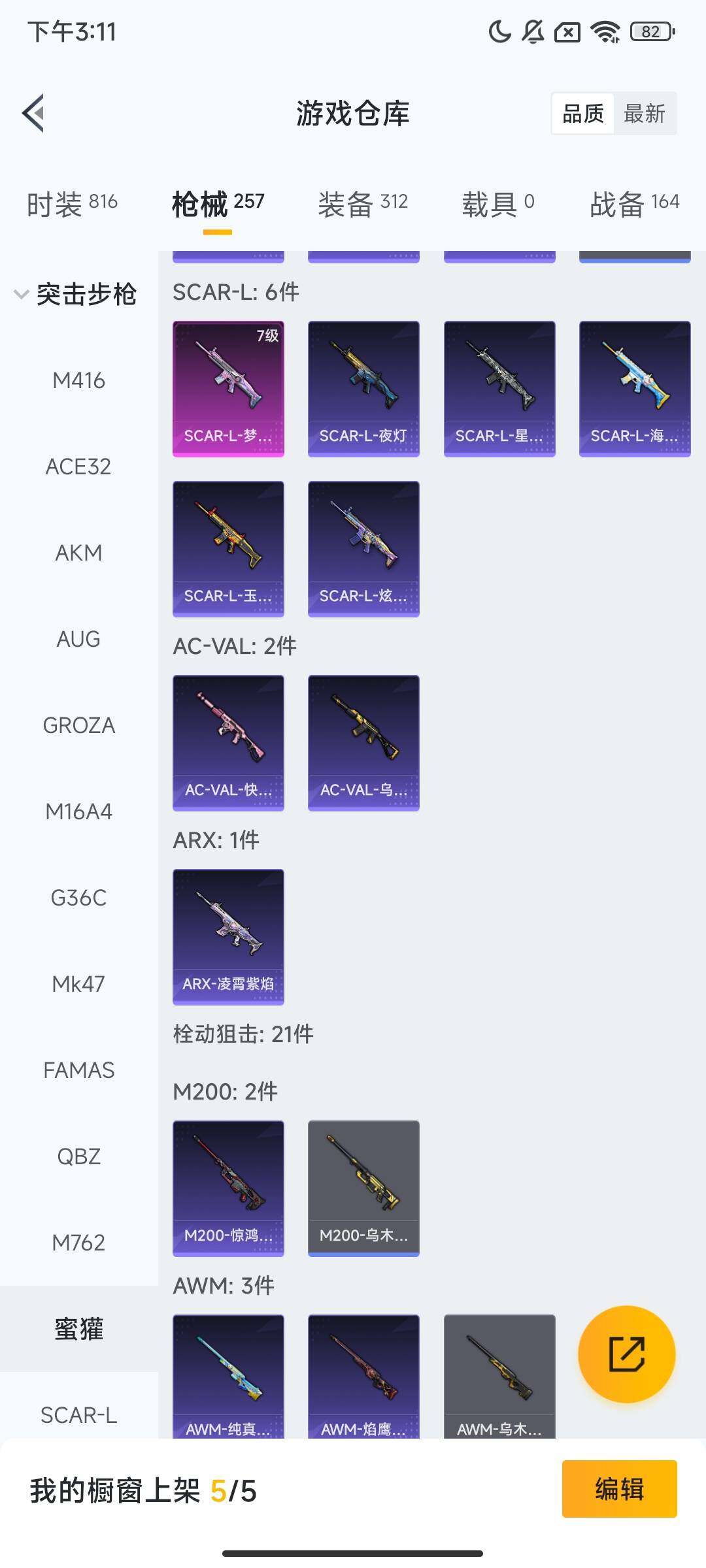Open the 载具 tab
Image resolution: width=706 pixels, height=1568 pixels.
click(498, 204)
